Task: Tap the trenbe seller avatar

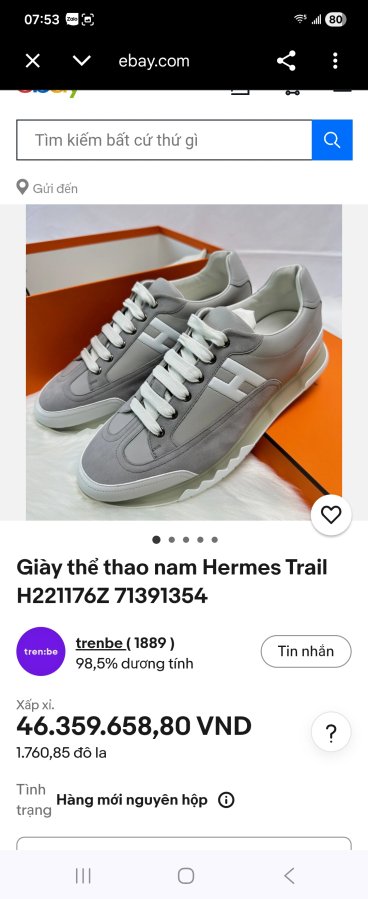Action: (41, 652)
